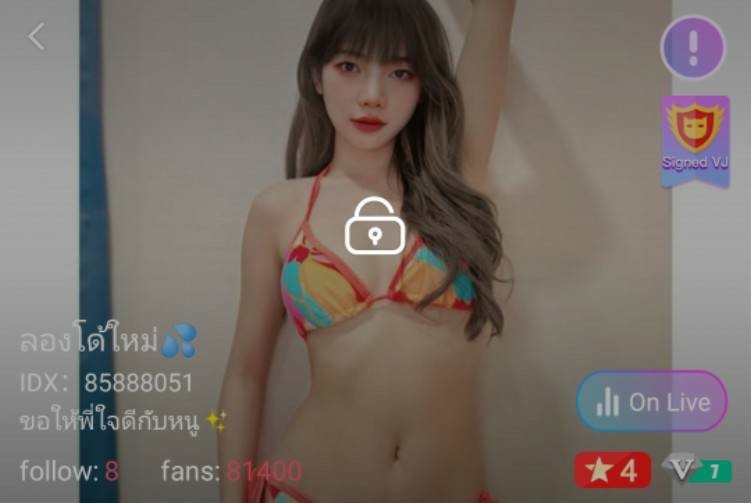Go back with the top-left arrow
Viewport: 751px width, 503px height.
(x=36, y=37)
